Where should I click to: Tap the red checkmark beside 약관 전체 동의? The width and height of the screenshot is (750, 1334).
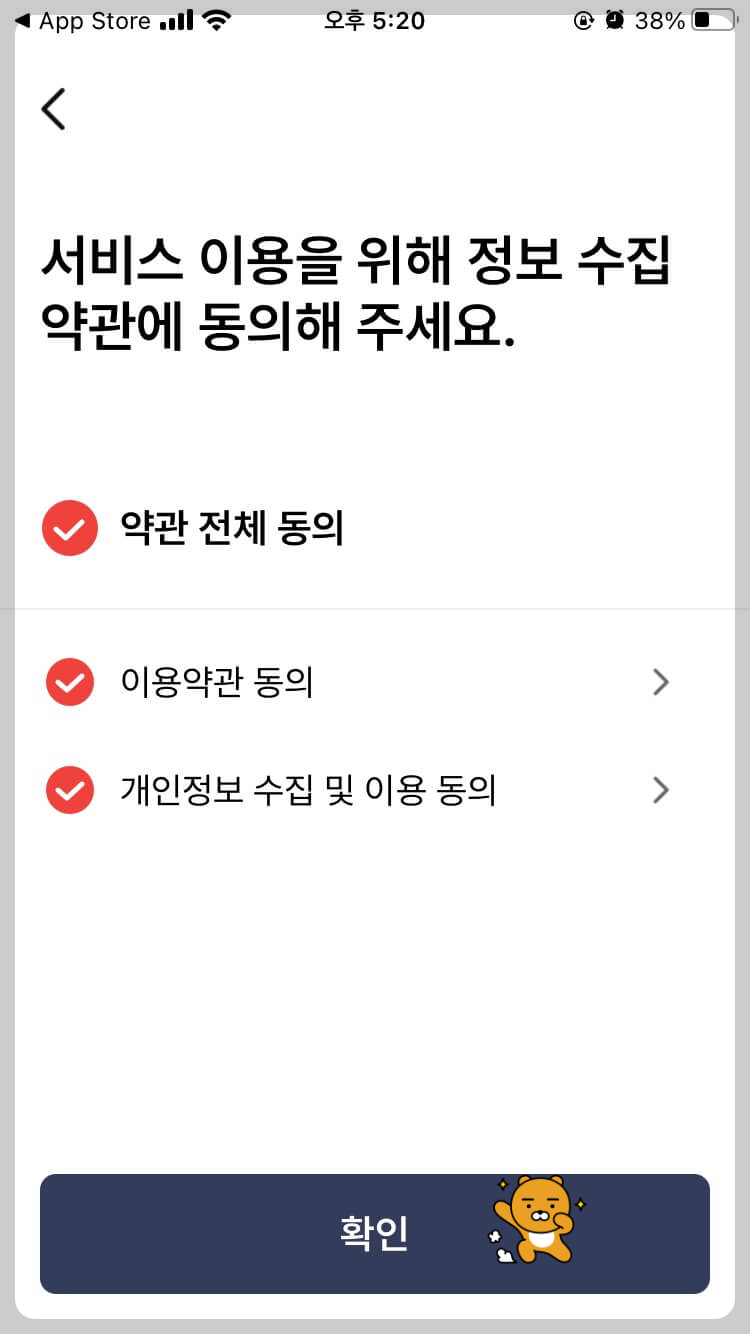(69, 527)
